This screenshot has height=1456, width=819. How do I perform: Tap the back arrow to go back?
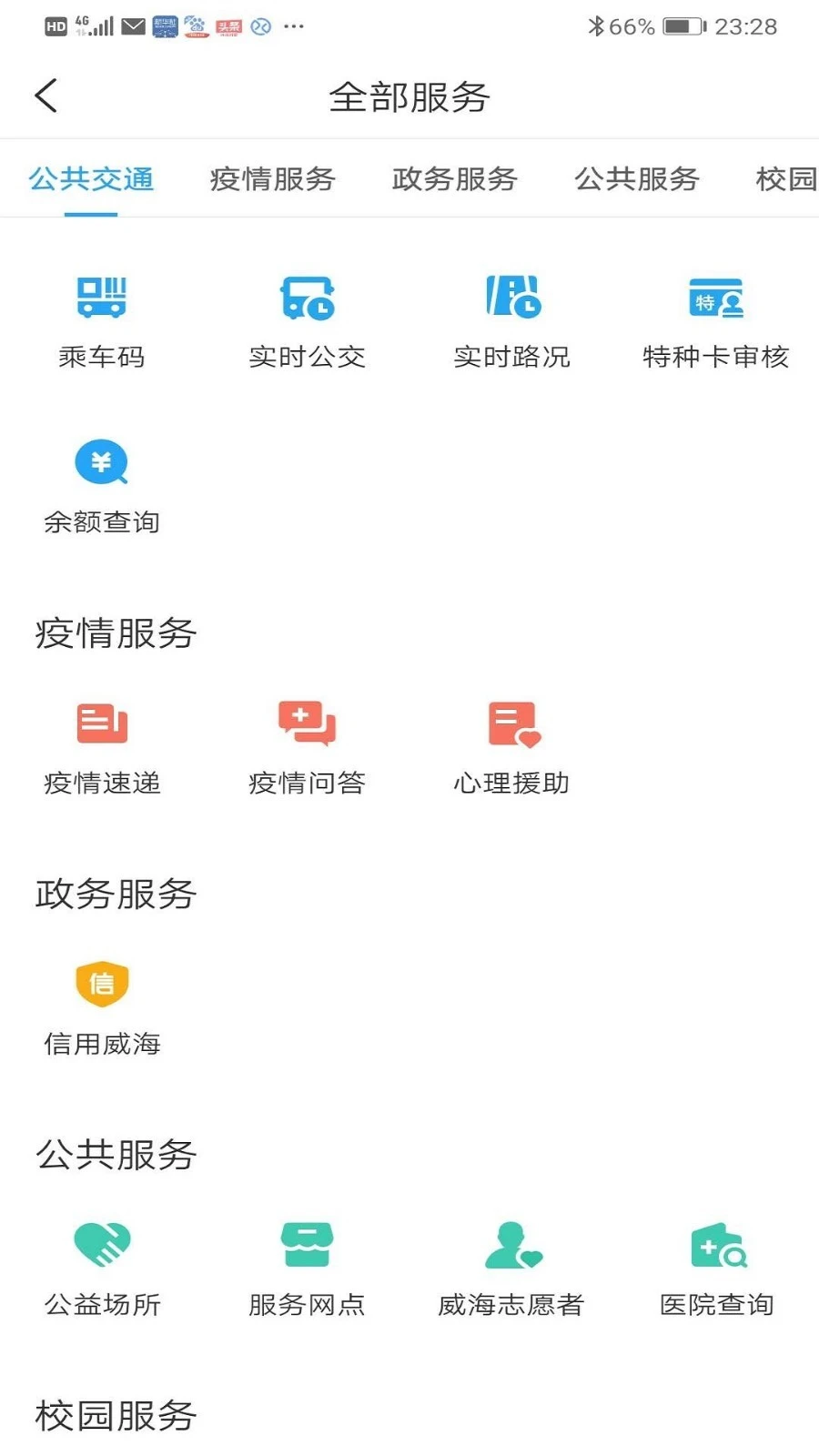tap(45, 95)
